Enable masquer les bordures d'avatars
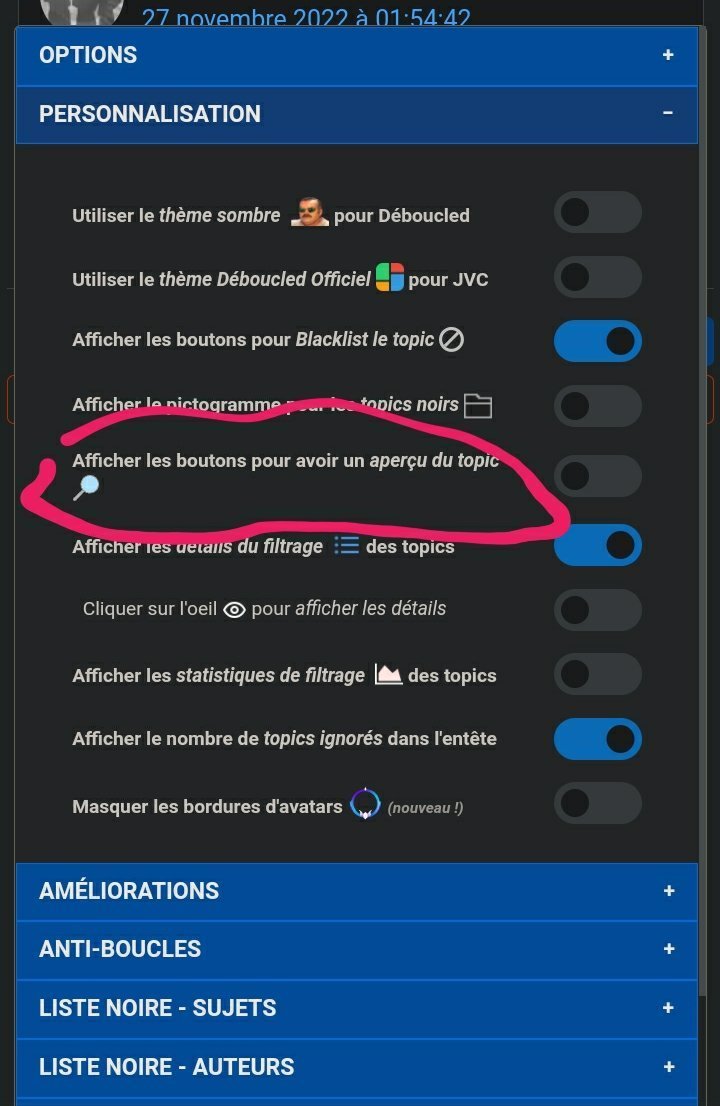This screenshot has width=720, height=1106. tap(597, 803)
